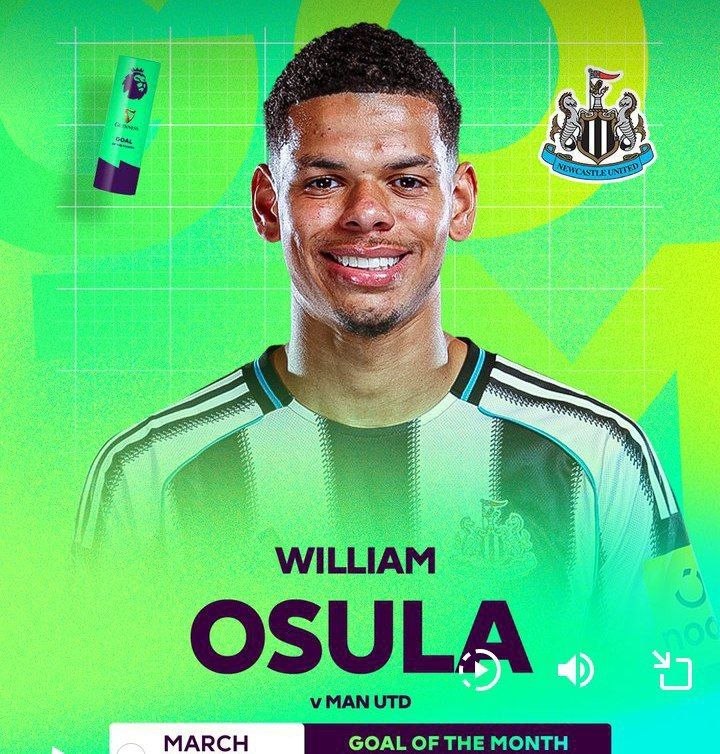Image resolution: width=720 pixels, height=754 pixels.
Task: Switch video to picture-in-picture window
Action: (672, 670)
